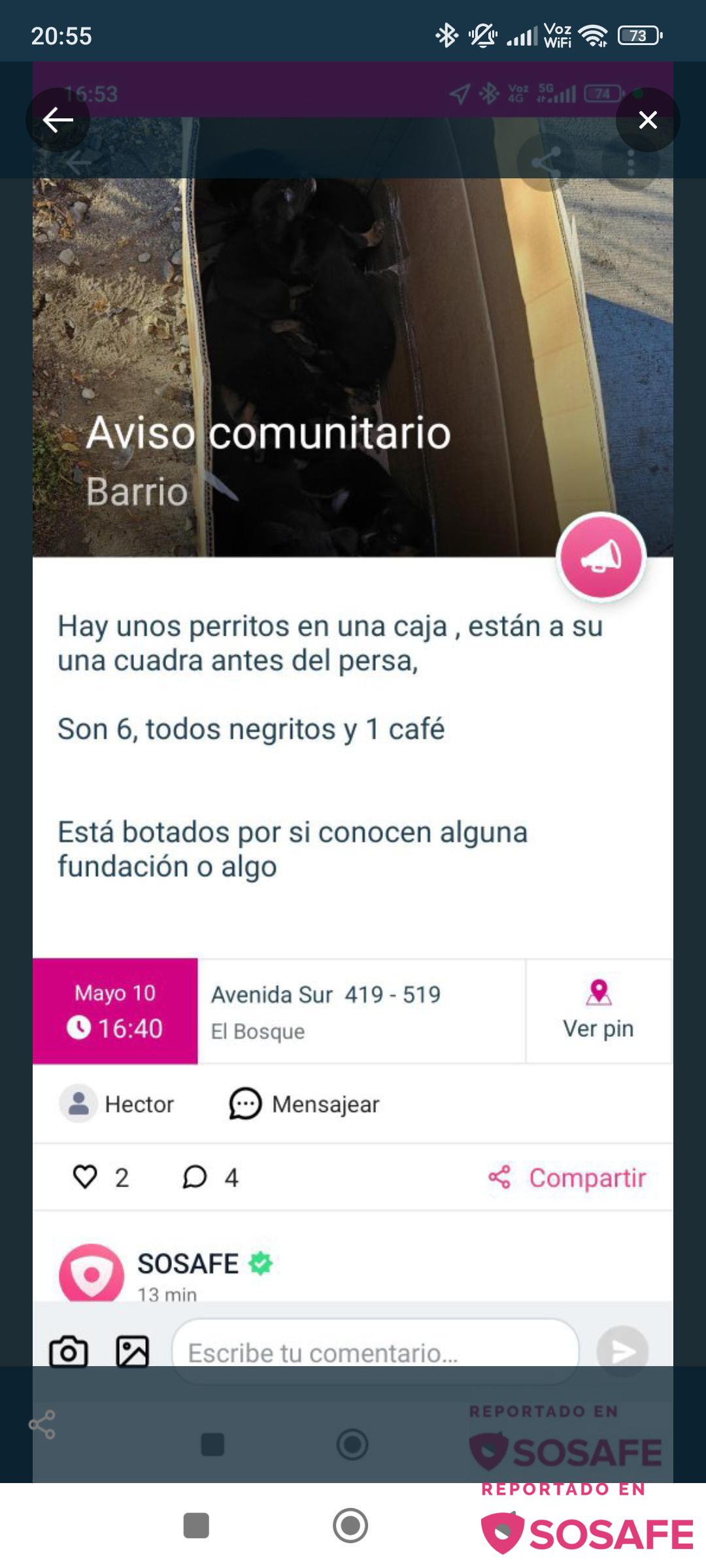Open recent apps with the square button

[196, 1526]
